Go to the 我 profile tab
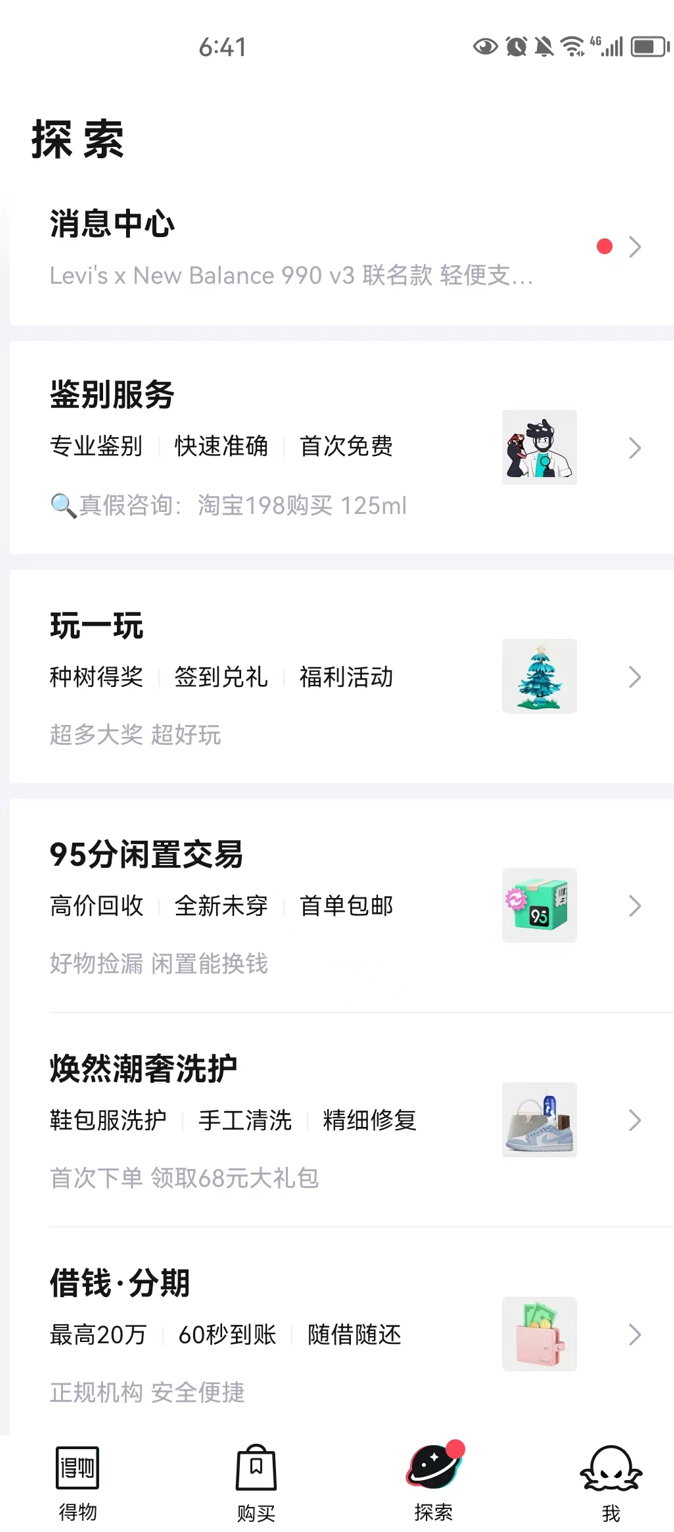The image size is (674, 1532). coord(611,1484)
